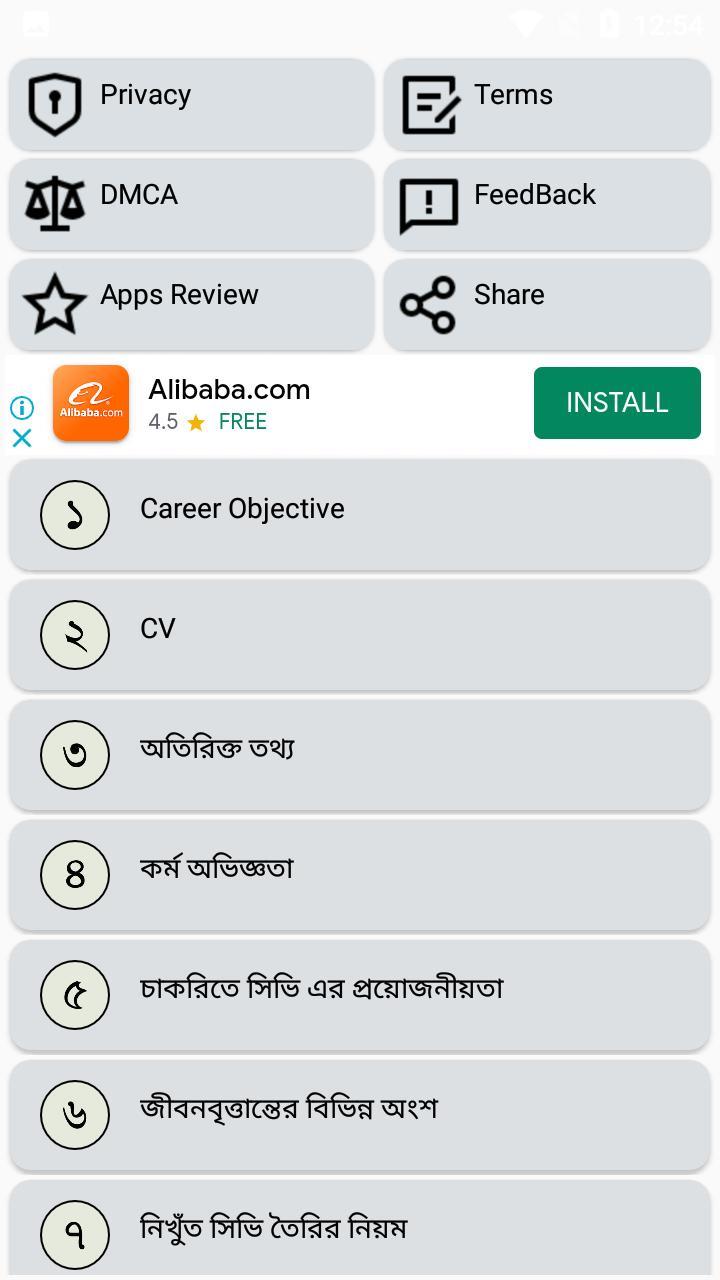720x1280 pixels.
Task: Tap the number ১ circle beside Career Objective
Action: [74, 514]
